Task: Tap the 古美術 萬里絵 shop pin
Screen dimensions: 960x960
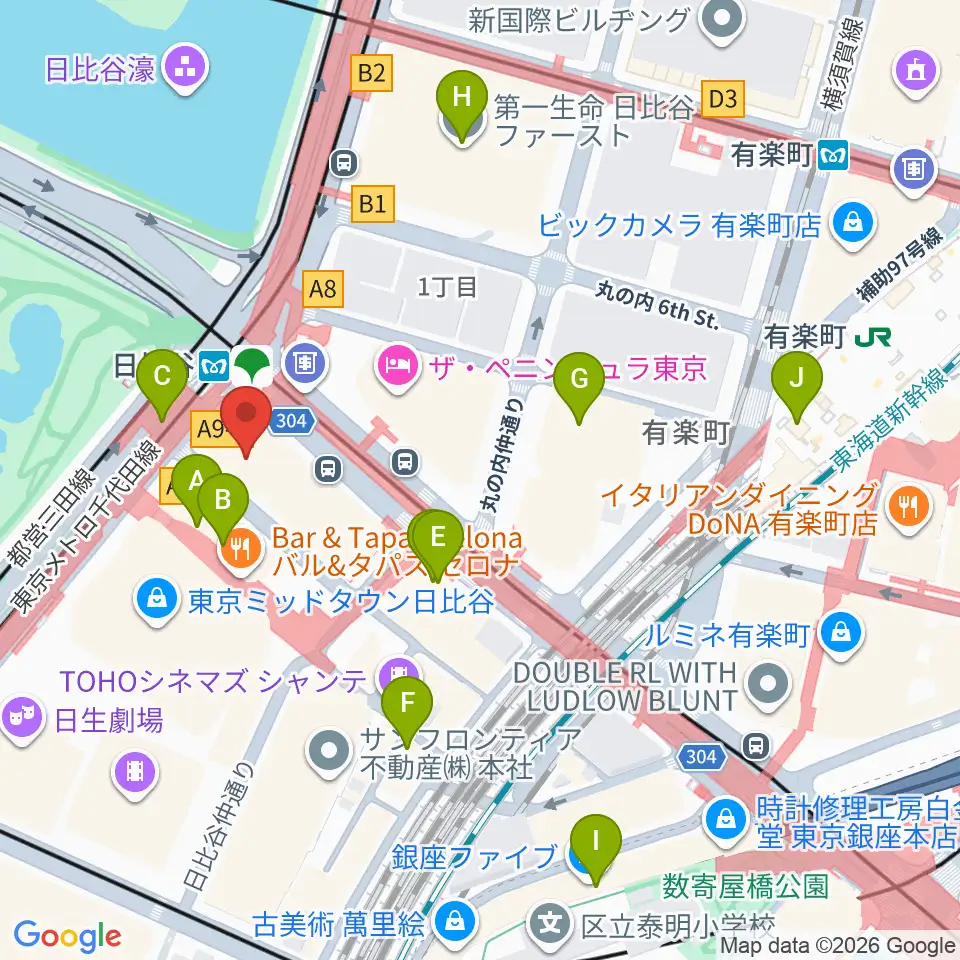Action: click(x=454, y=921)
